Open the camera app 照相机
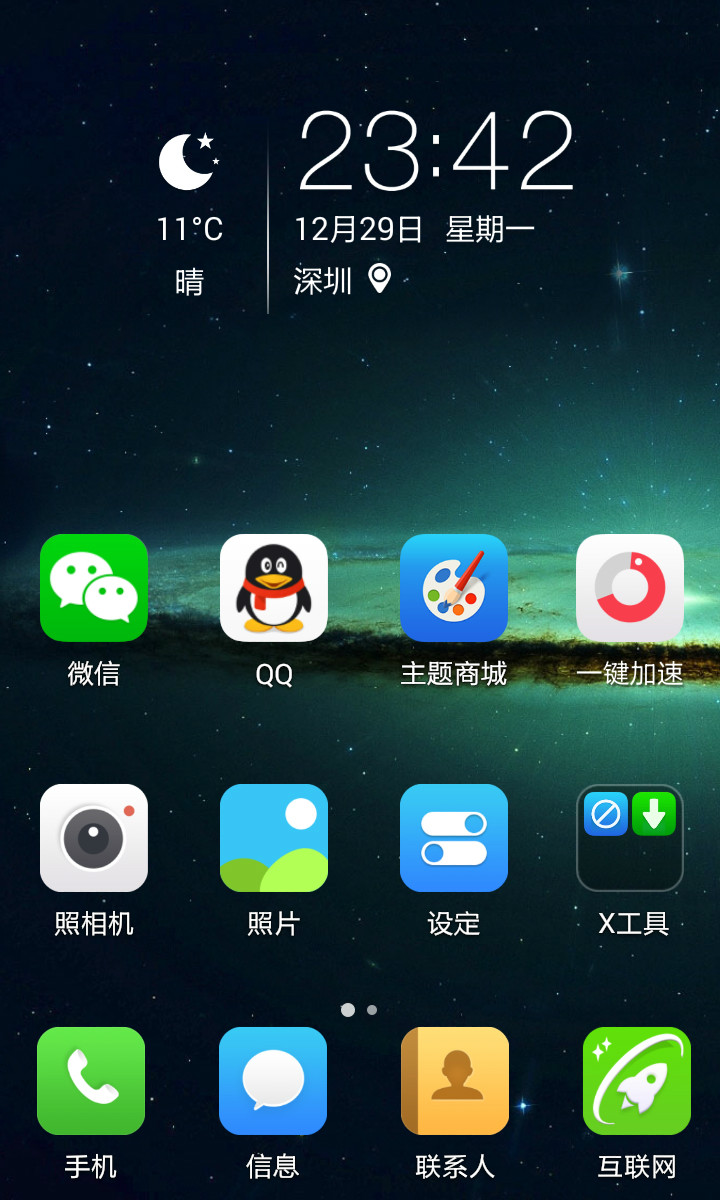 pyautogui.click(x=94, y=838)
